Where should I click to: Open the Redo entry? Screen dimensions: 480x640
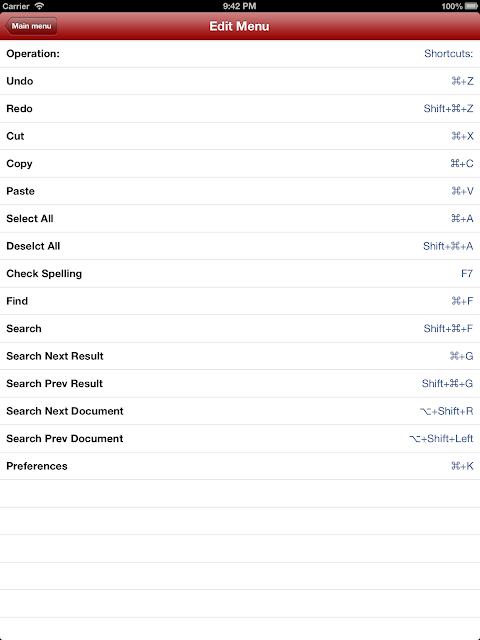240,109
